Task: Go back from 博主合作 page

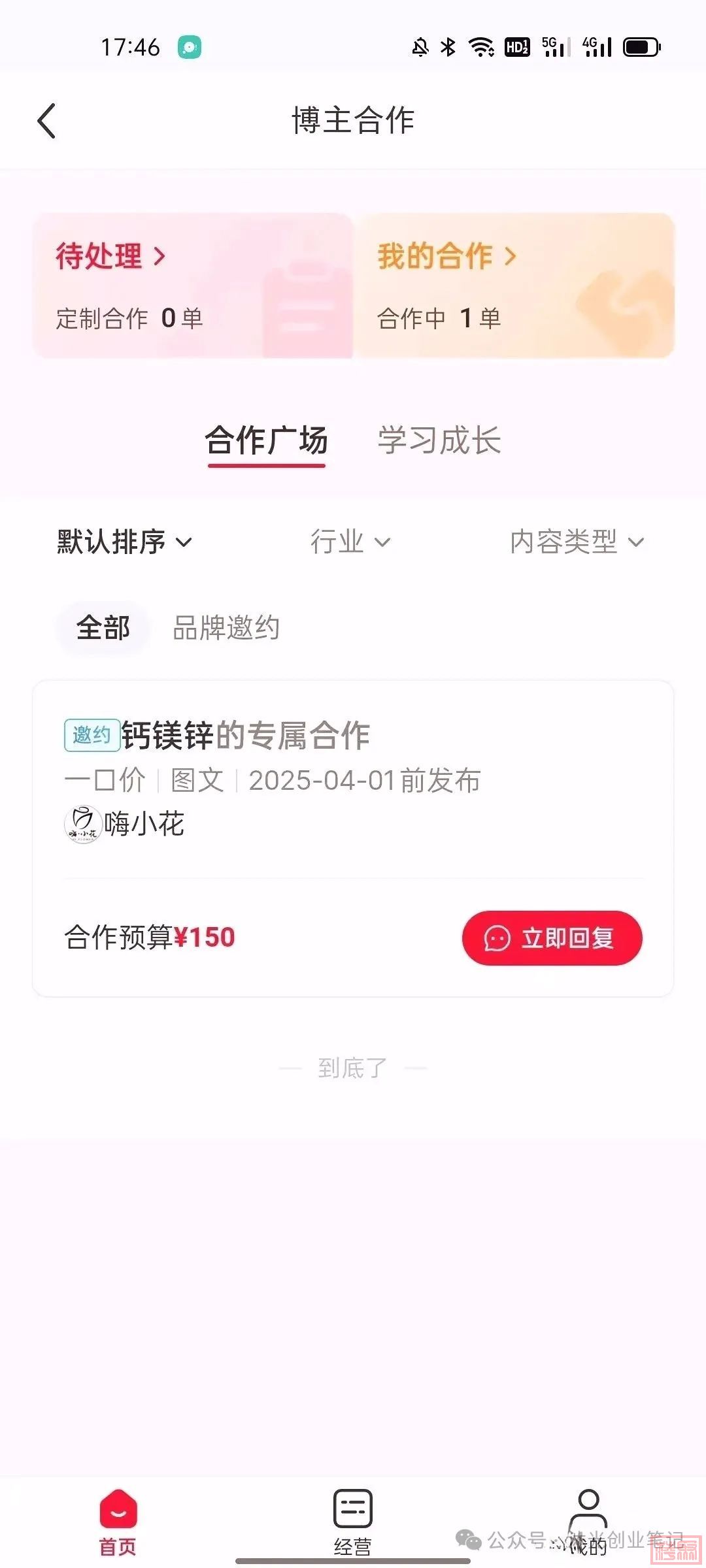Action: point(47,121)
